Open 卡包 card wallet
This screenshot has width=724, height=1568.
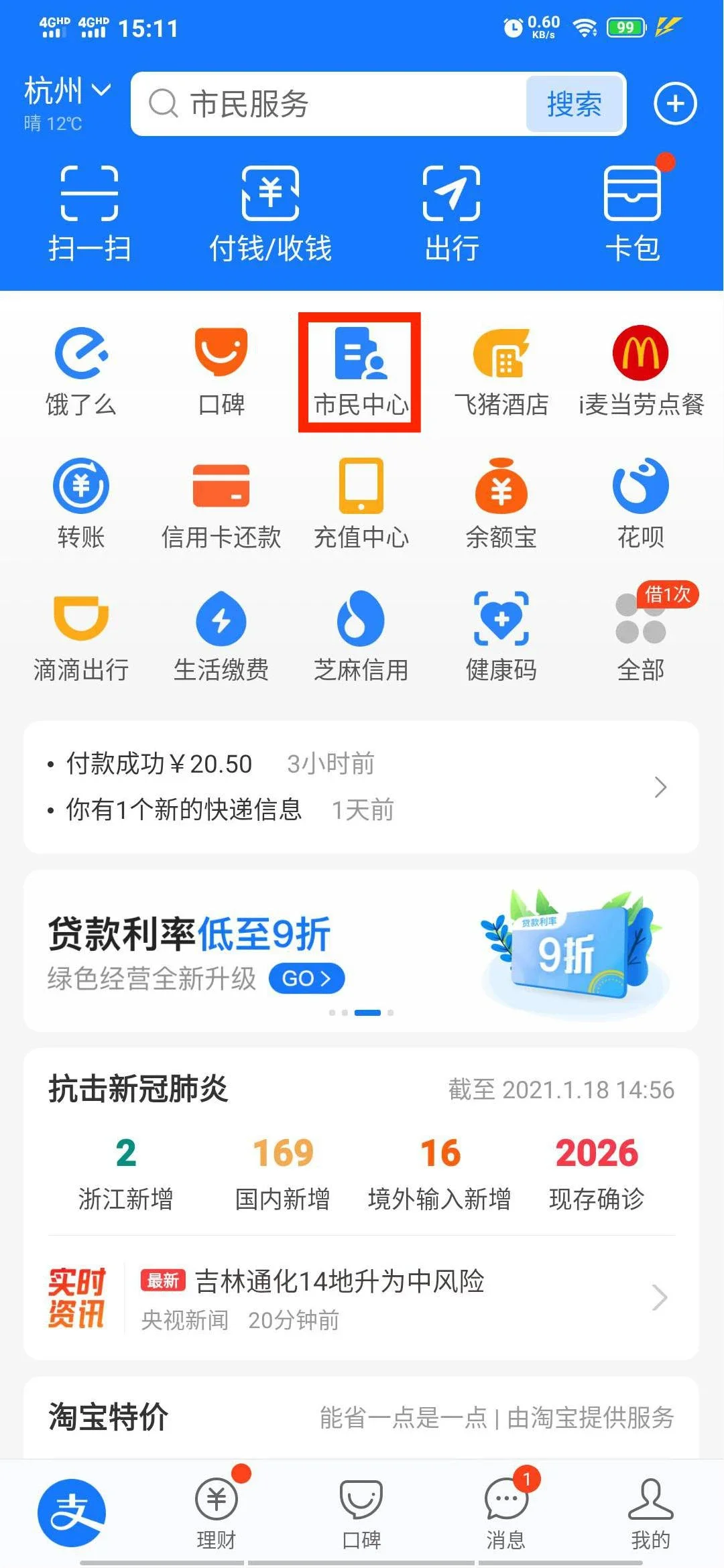pyautogui.click(x=632, y=212)
